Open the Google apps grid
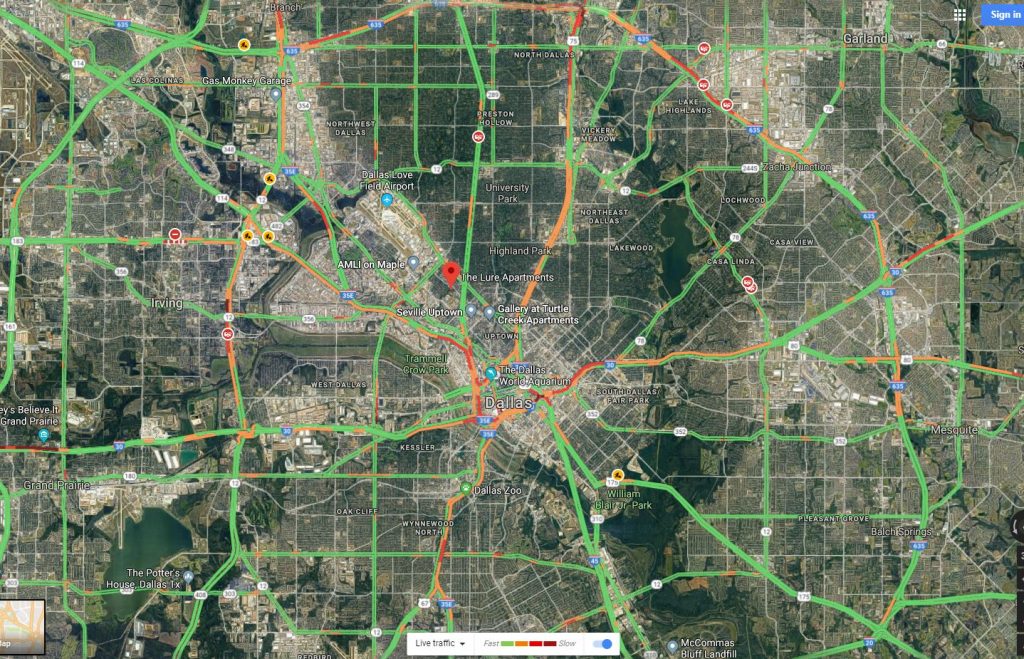 (960, 14)
